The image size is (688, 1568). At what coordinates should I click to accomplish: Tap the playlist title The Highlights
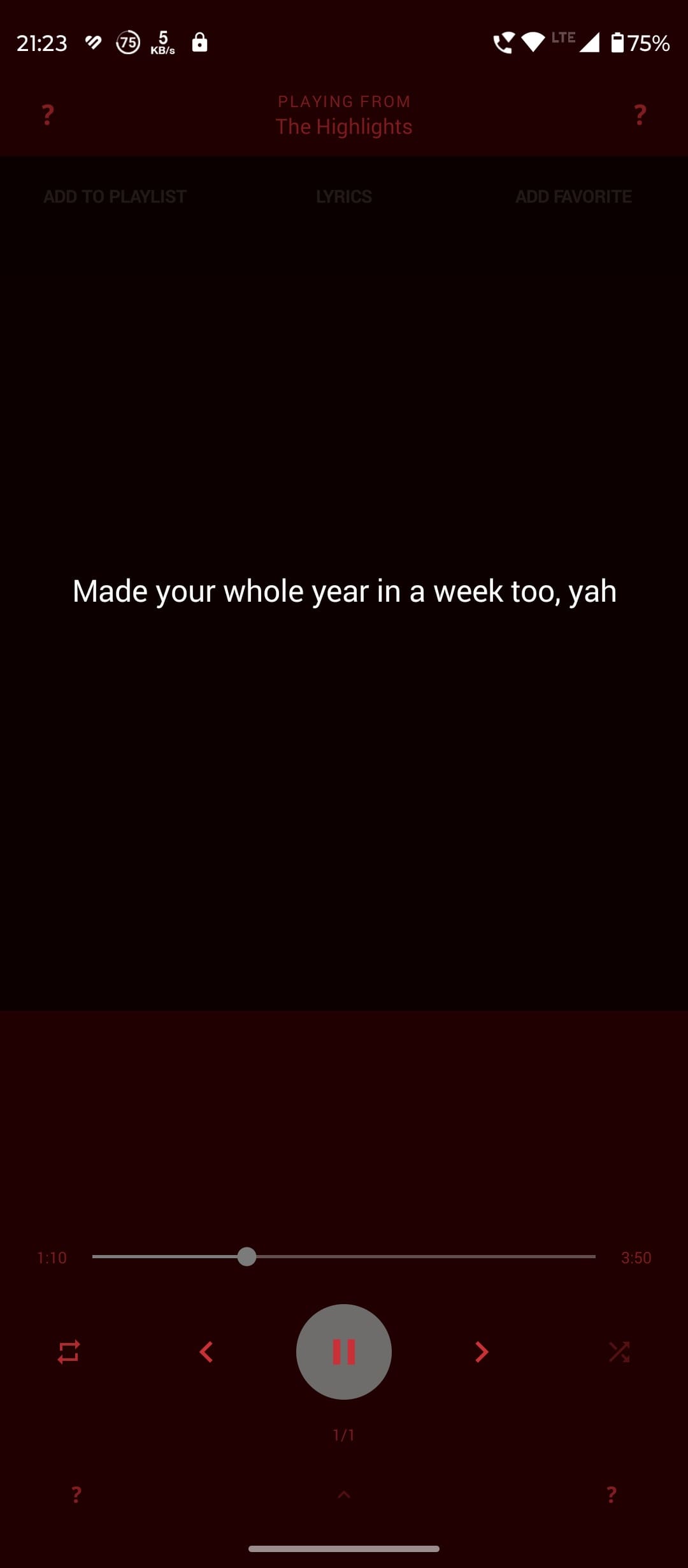point(343,126)
